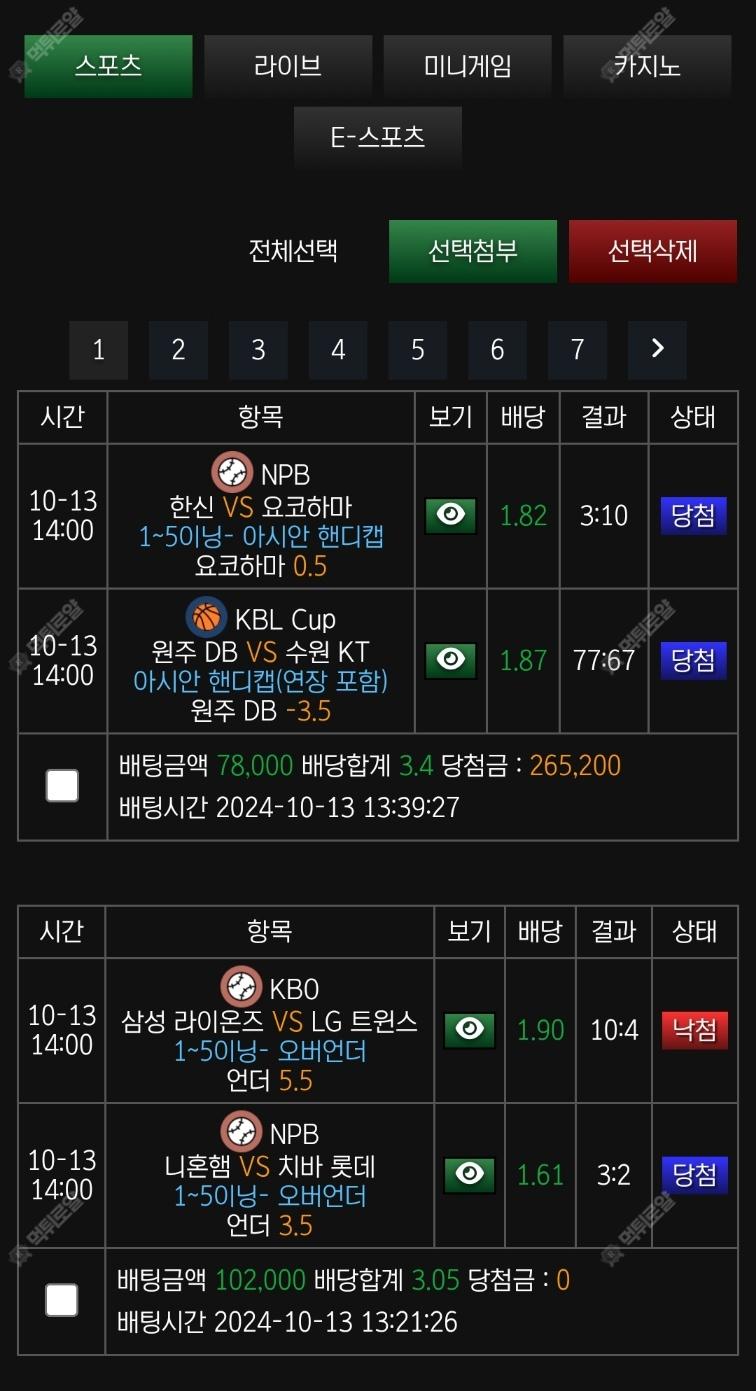The image size is (756, 1391).
Task: Jump to page 5
Action: click(418, 350)
